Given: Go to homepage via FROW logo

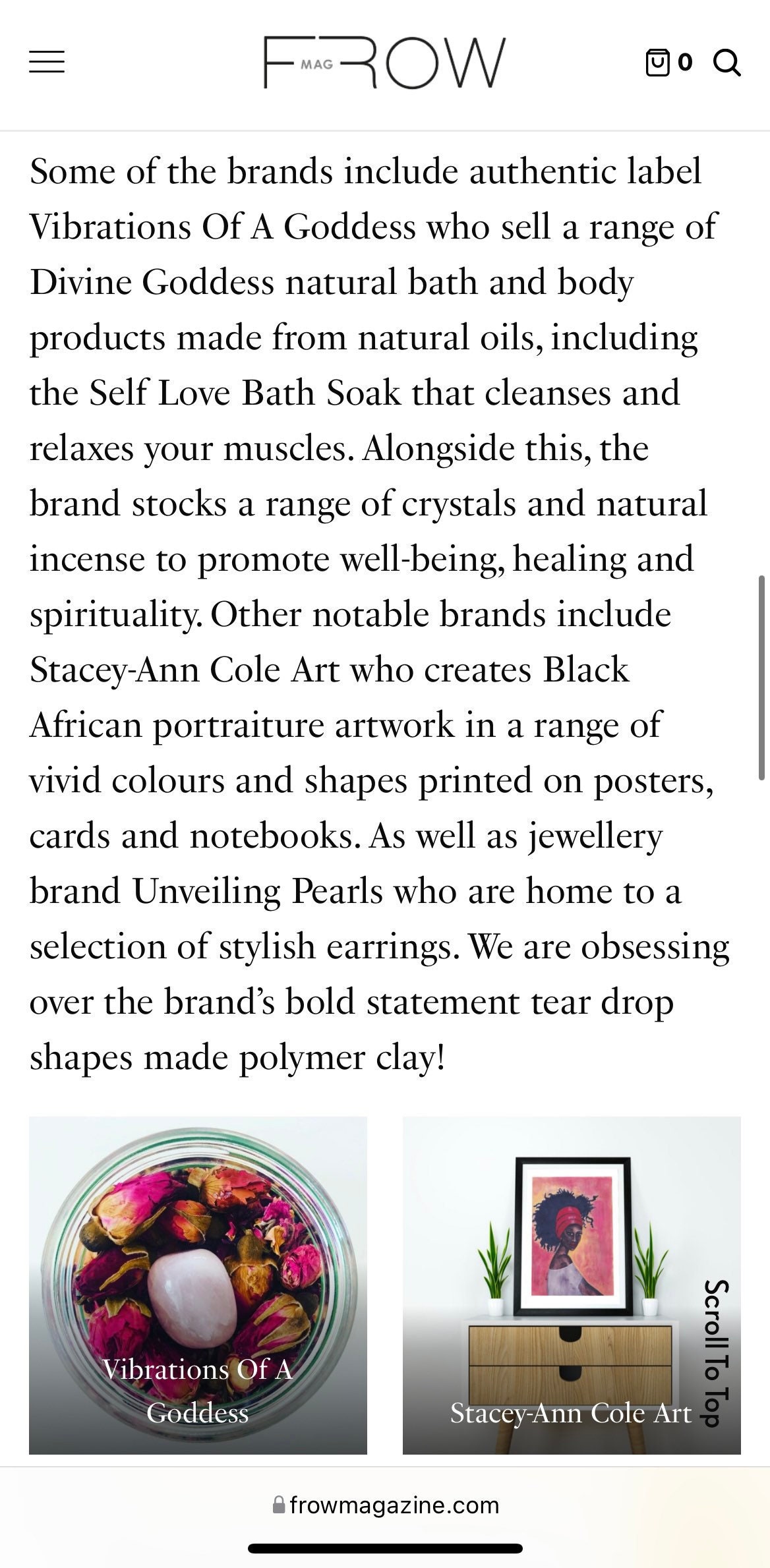Looking at the screenshot, I should click(x=384, y=63).
